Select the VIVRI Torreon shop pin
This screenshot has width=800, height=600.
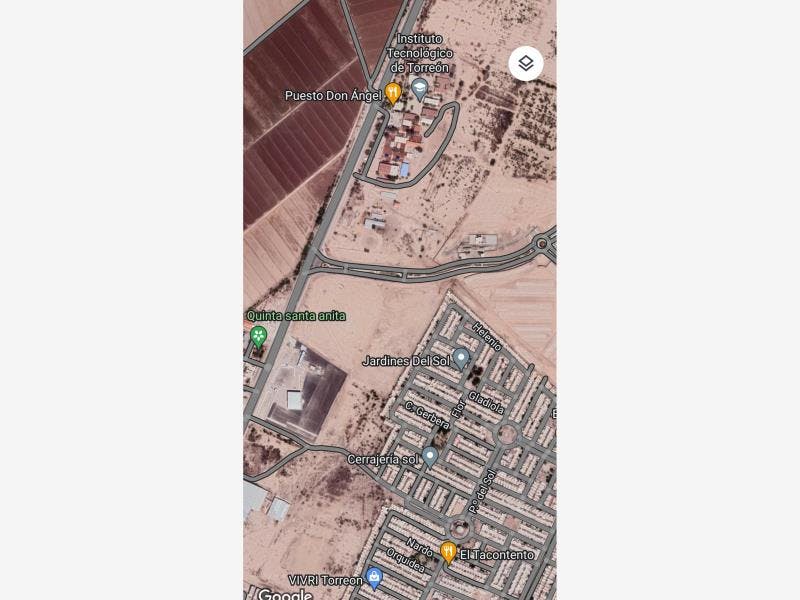tap(374, 576)
